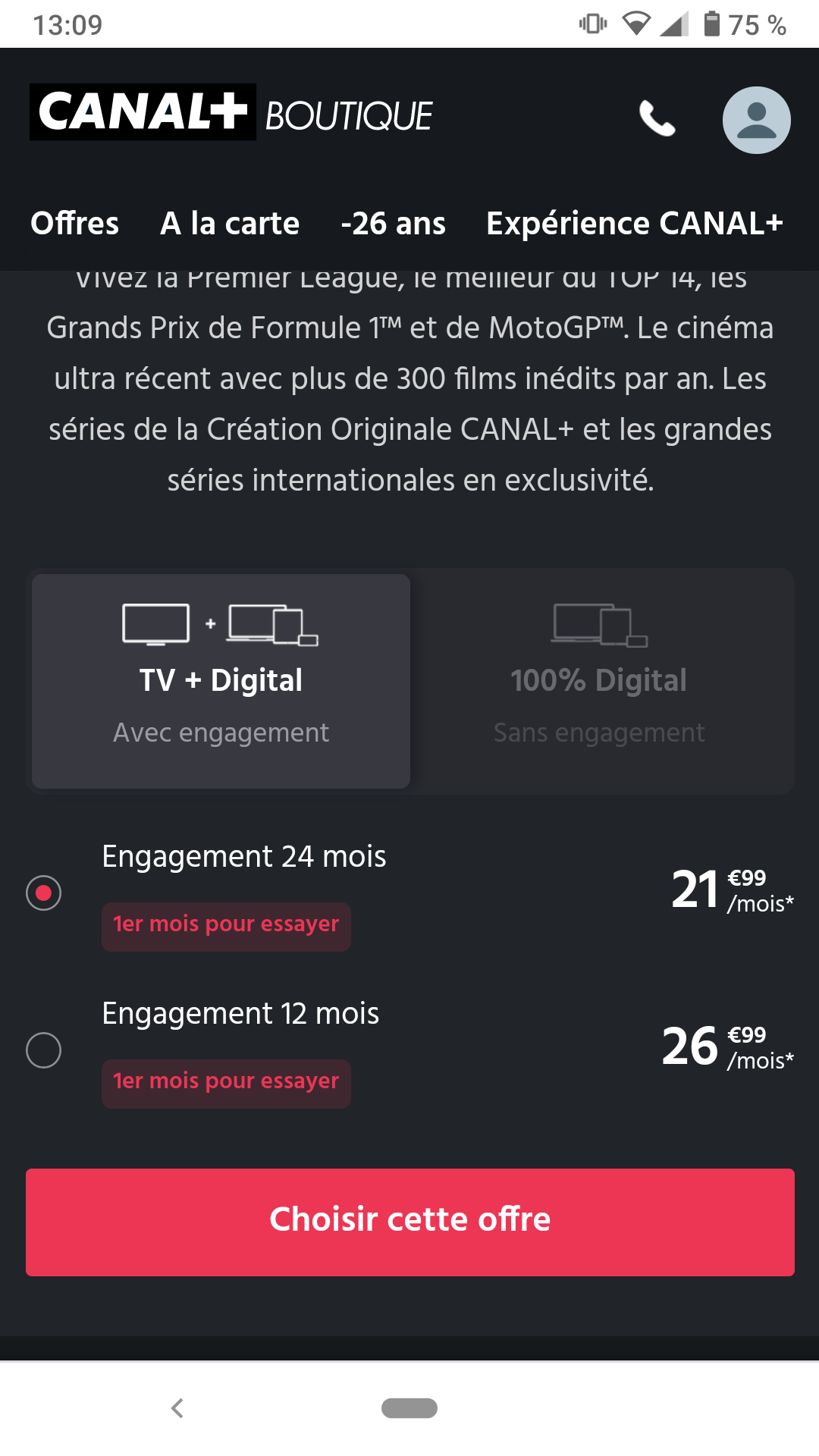Screen dimensions: 819x1456
Task: Open Expérience CANAL+ menu item
Action: 635,224
